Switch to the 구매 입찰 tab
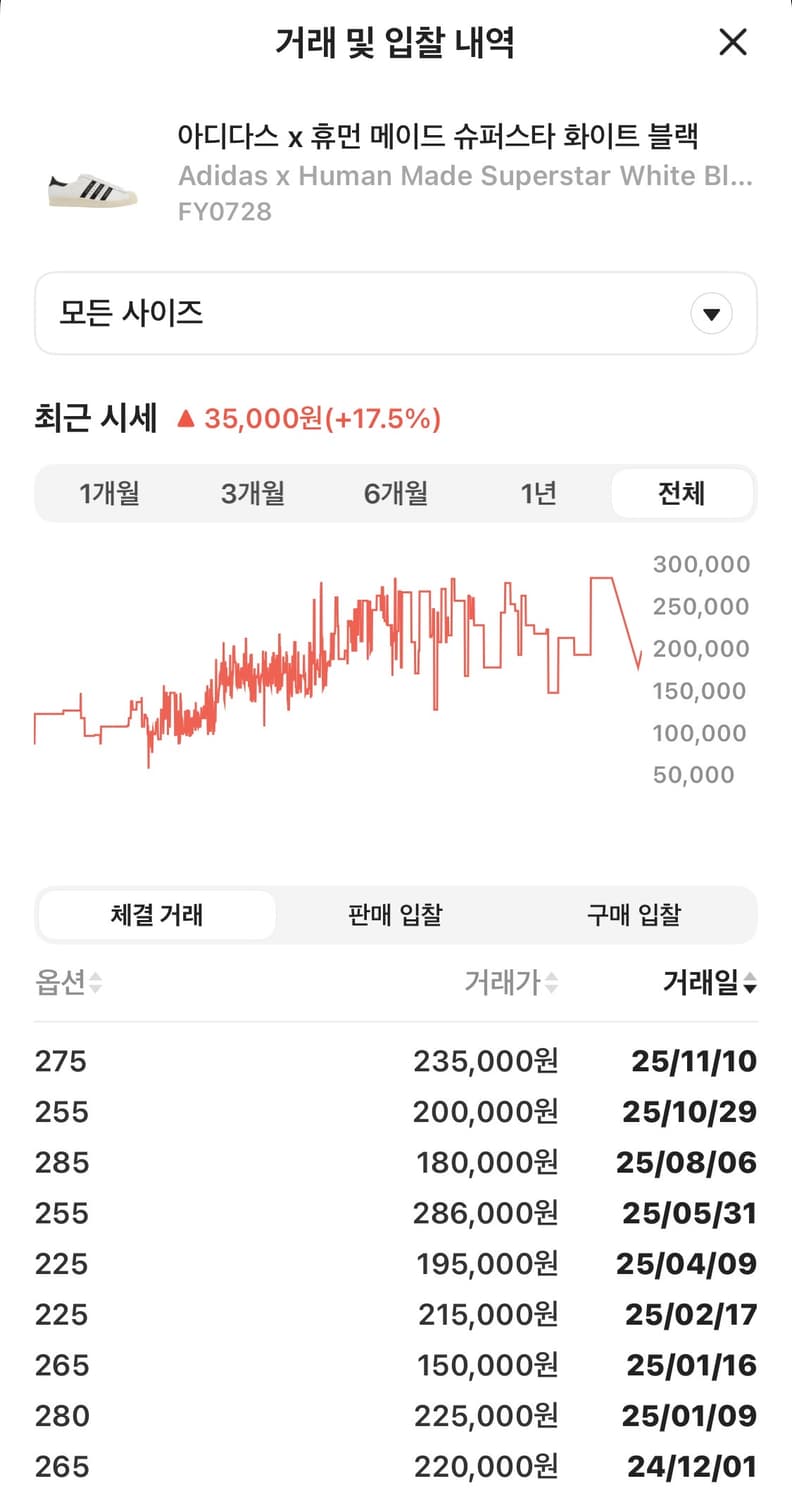792x1500 pixels. tap(632, 915)
